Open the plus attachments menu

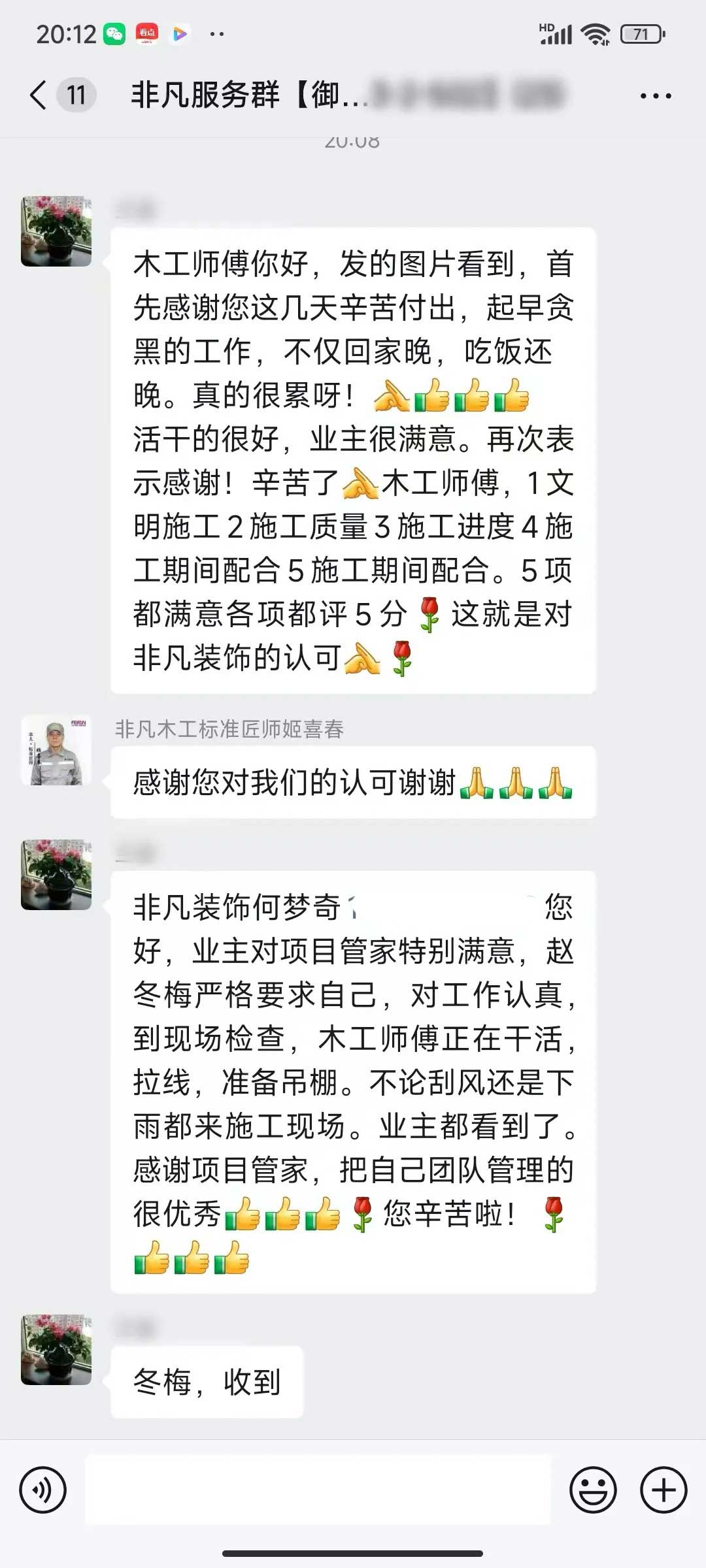click(x=663, y=1490)
